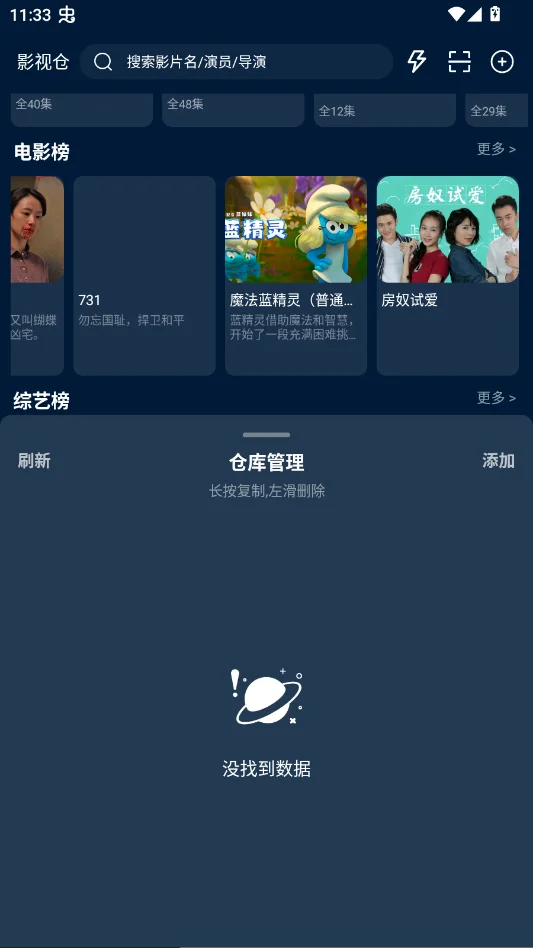
Task: Tap the lightning bolt icon
Action: [x=416, y=62]
